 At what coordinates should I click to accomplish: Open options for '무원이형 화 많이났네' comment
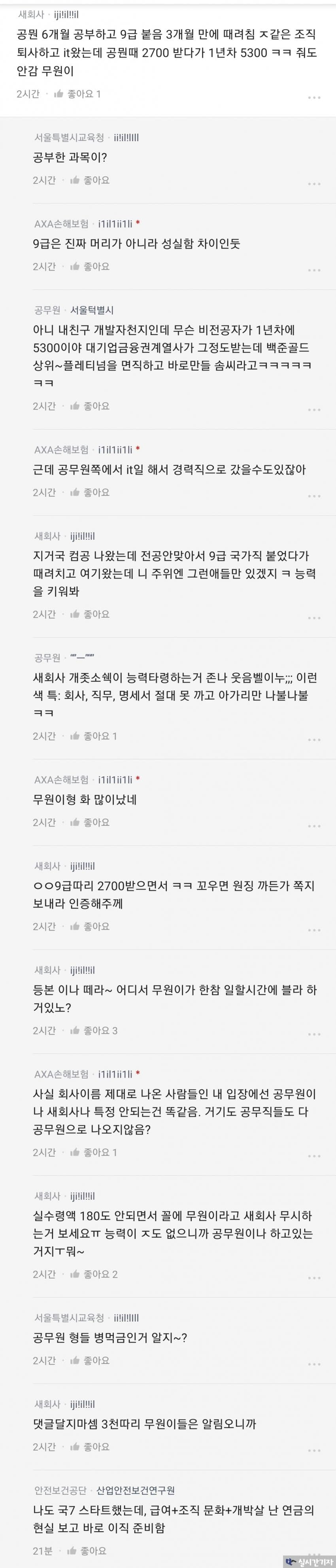pyautogui.click(x=313, y=826)
